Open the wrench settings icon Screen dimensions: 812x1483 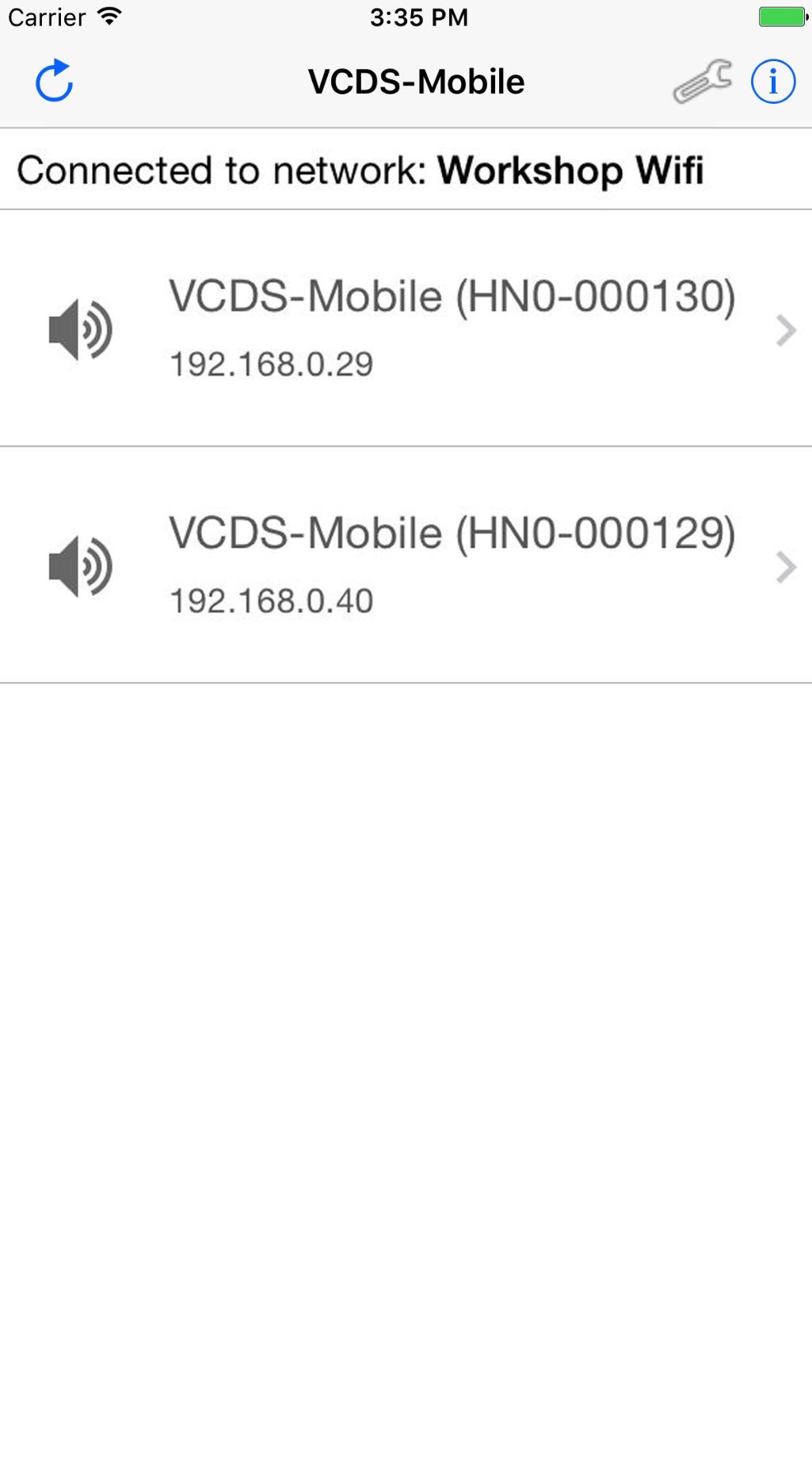pyautogui.click(x=703, y=81)
